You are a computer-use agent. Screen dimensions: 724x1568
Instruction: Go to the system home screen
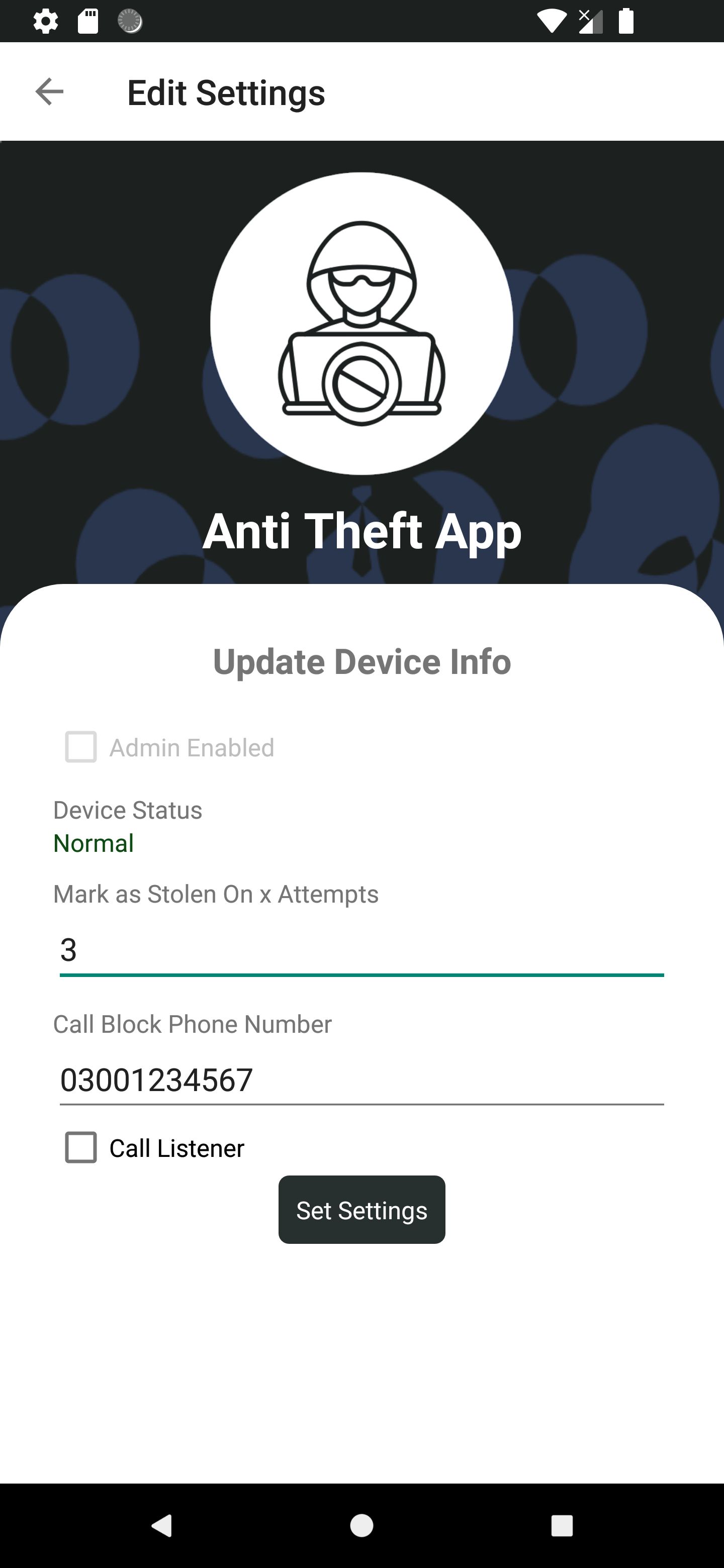[361, 1525]
